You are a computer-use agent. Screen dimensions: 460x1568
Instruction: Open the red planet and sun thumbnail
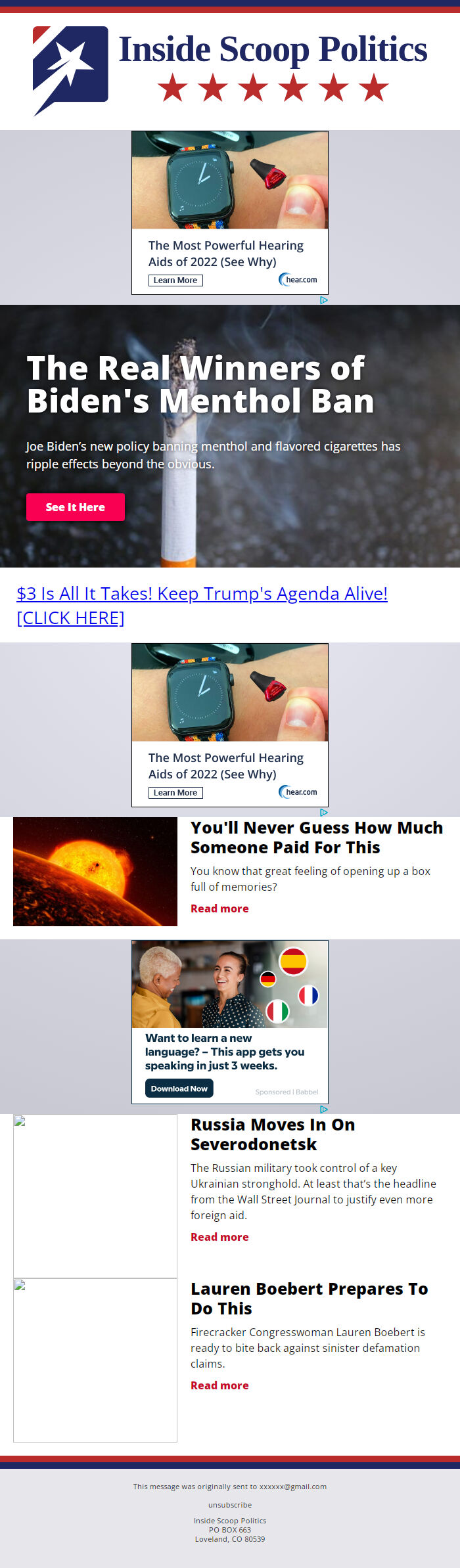95,872
